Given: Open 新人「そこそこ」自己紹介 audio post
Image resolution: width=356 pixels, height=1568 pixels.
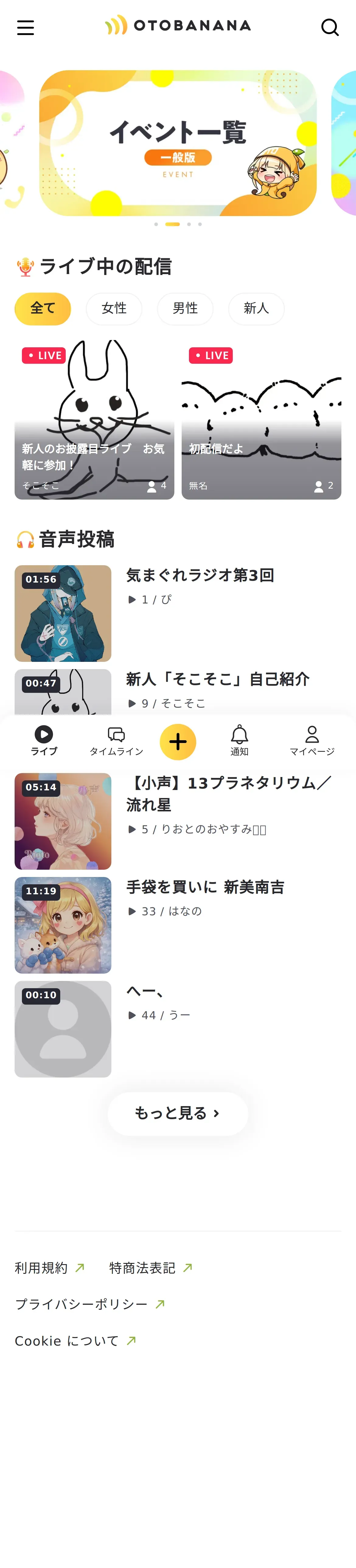Looking at the screenshot, I should pos(218,679).
